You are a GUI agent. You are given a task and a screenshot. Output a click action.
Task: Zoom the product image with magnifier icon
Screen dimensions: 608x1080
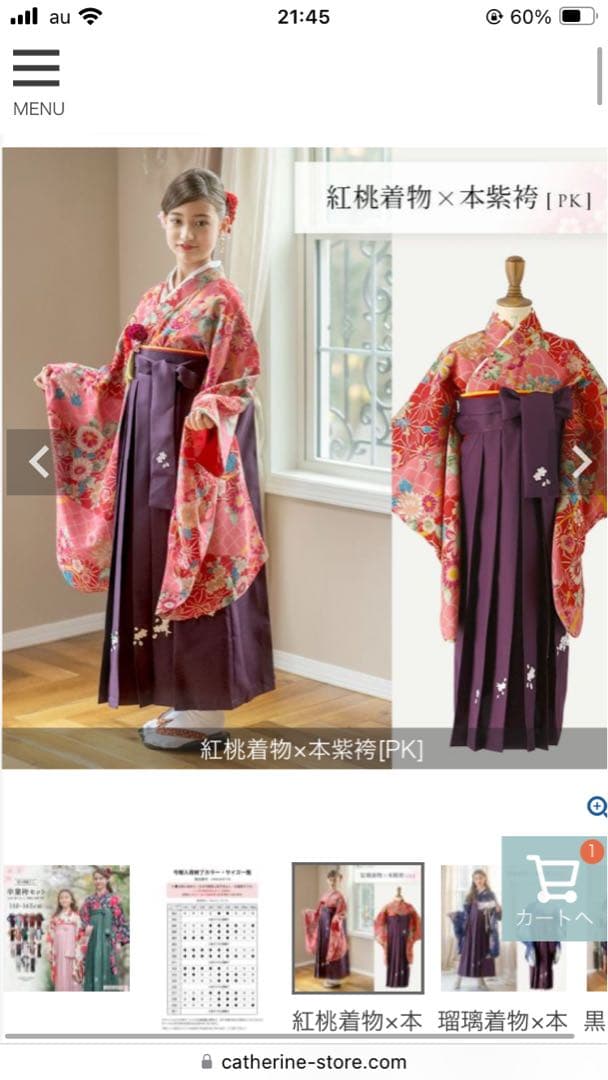point(597,806)
